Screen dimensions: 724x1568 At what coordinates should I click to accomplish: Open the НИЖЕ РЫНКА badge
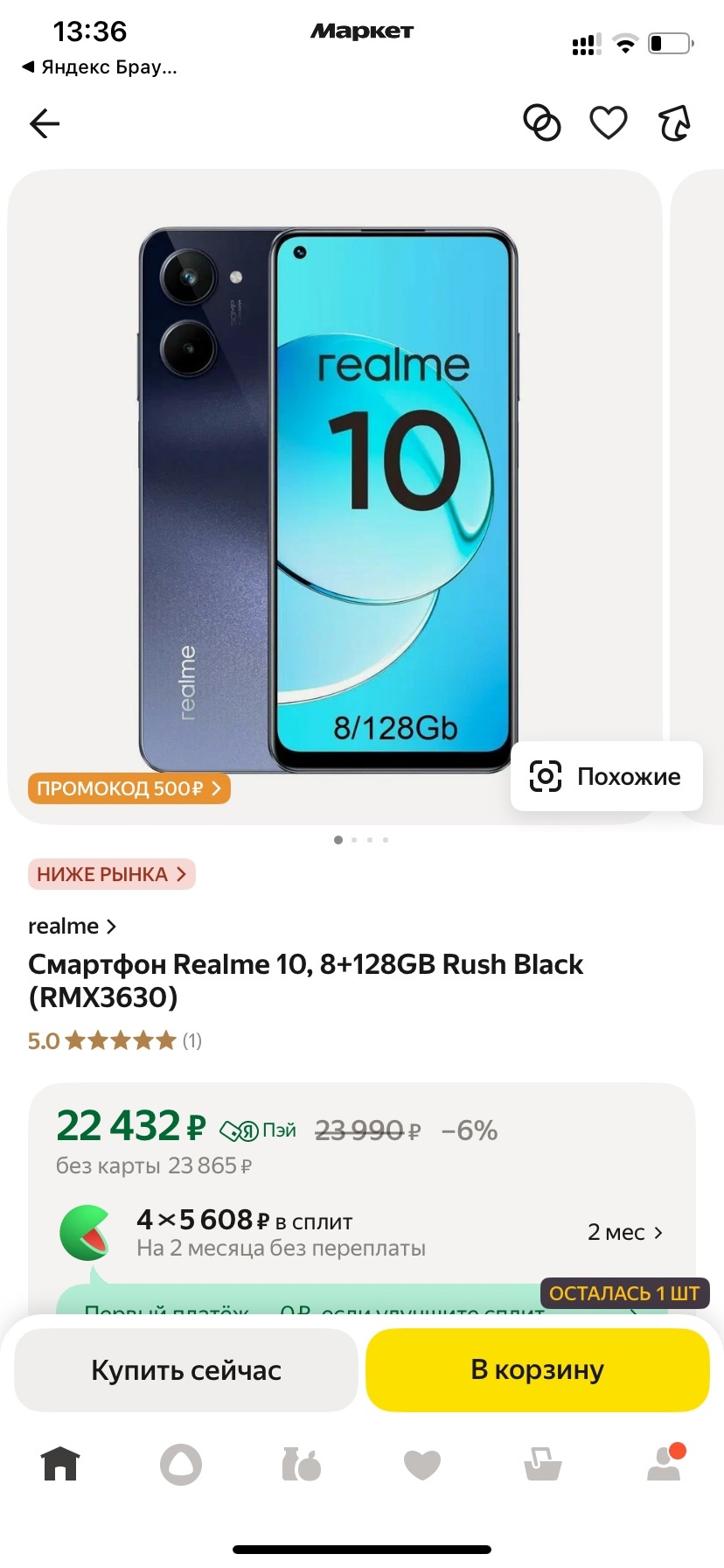(x=111, y=874)
